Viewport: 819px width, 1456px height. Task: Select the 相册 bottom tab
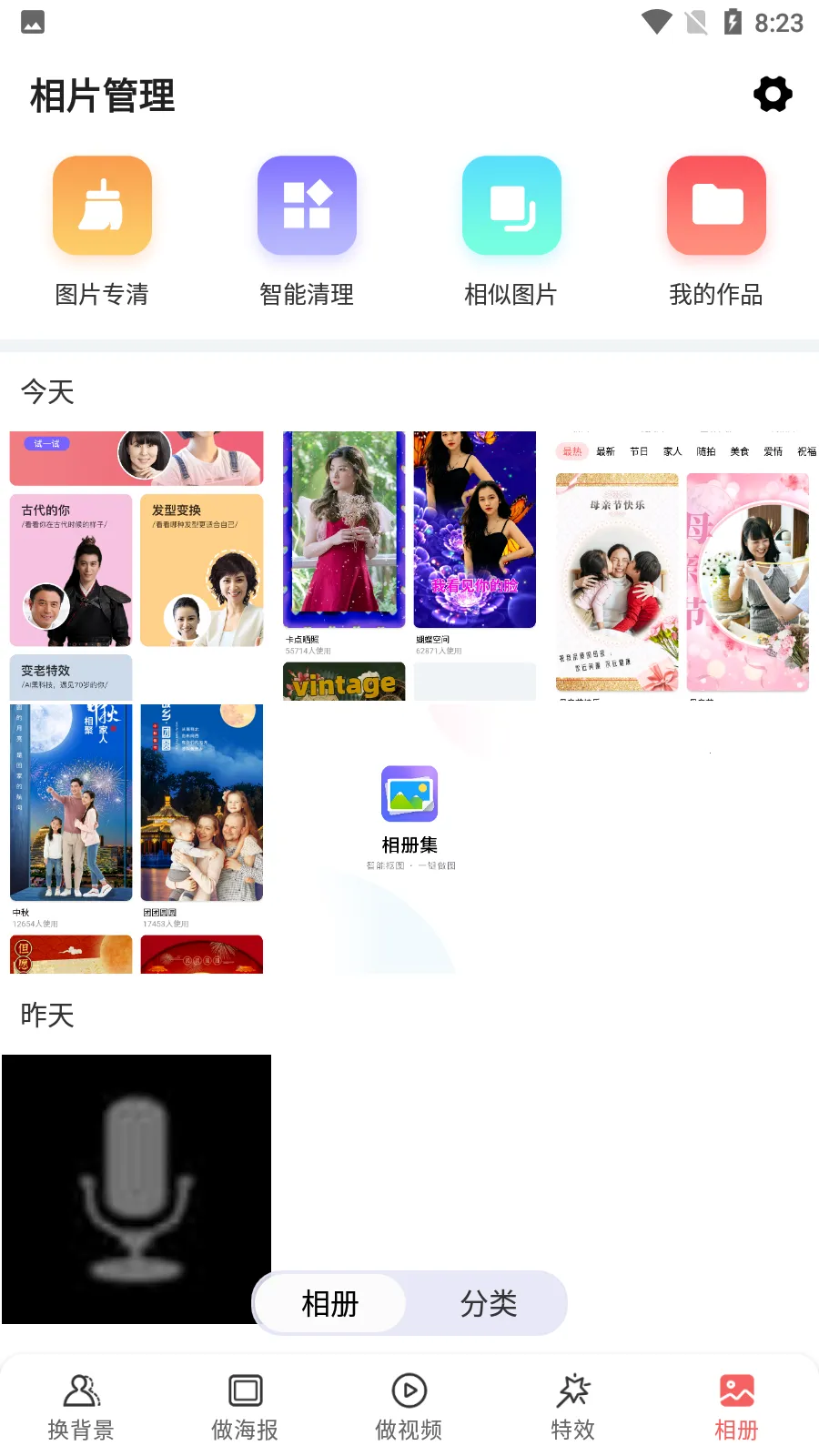point(736,1408)
